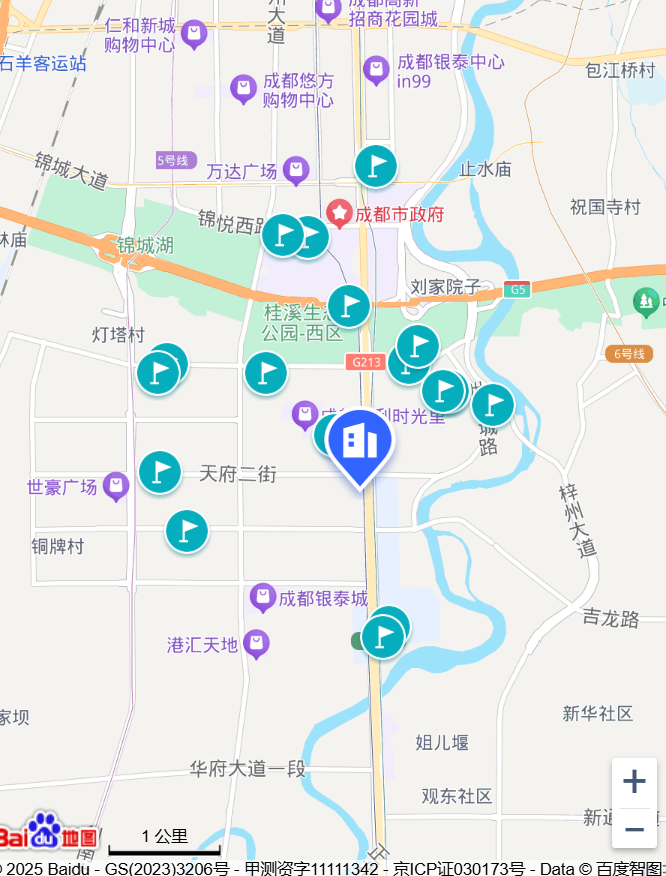Viewport: 666px width, 876px height.
Task: Tap the flag marker on 桂溪生态公园
Action: tap(349, 306)
